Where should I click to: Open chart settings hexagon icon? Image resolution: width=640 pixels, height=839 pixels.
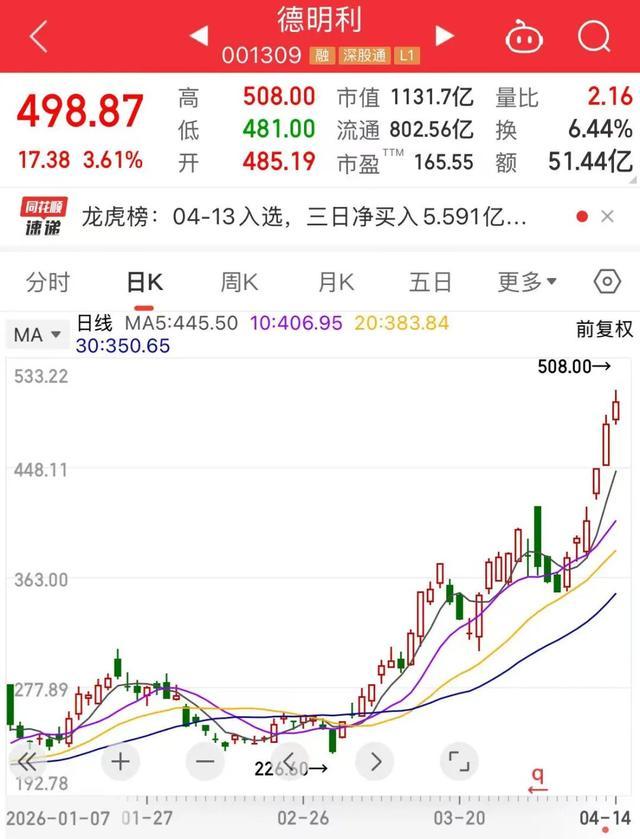[607, 282]
